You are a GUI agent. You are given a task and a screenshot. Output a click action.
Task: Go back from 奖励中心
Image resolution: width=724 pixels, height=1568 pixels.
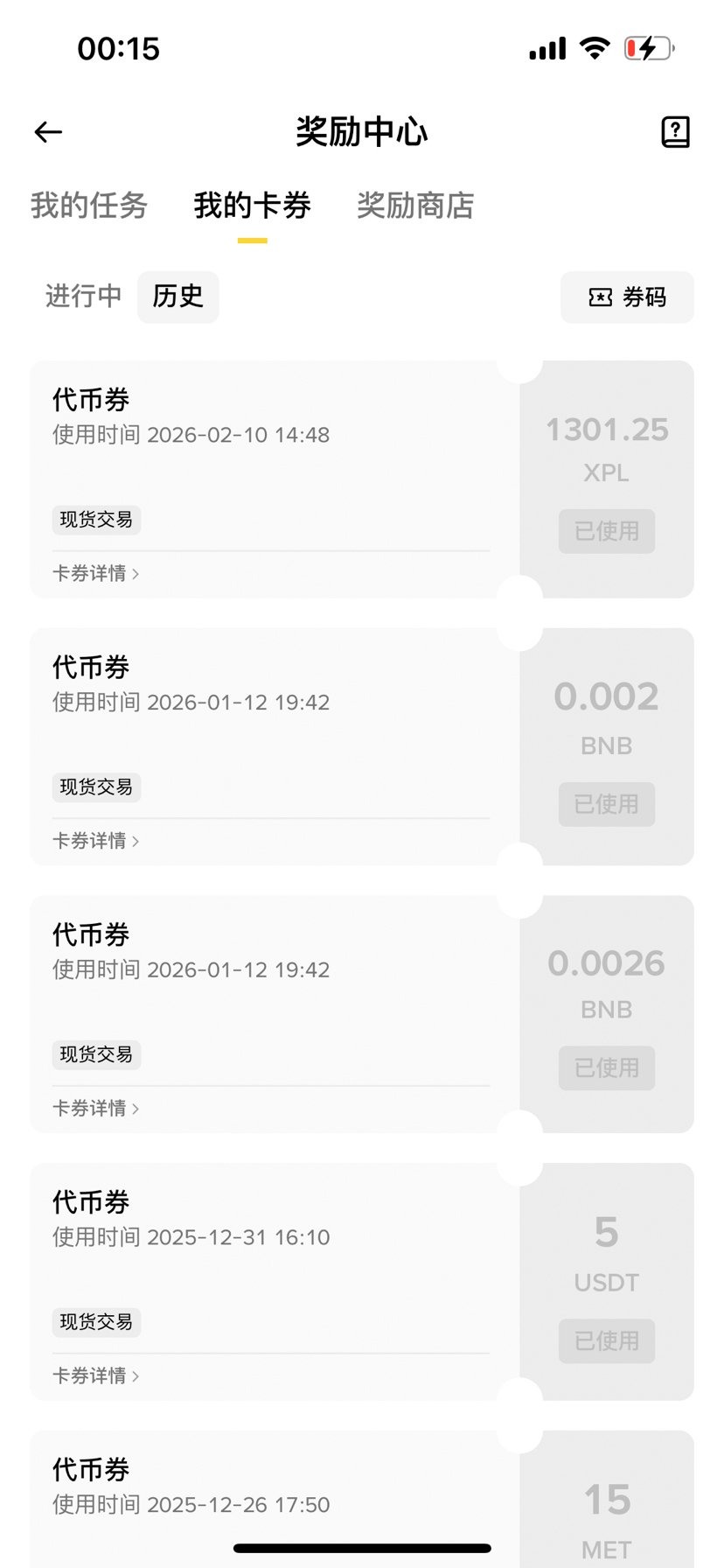48,132
